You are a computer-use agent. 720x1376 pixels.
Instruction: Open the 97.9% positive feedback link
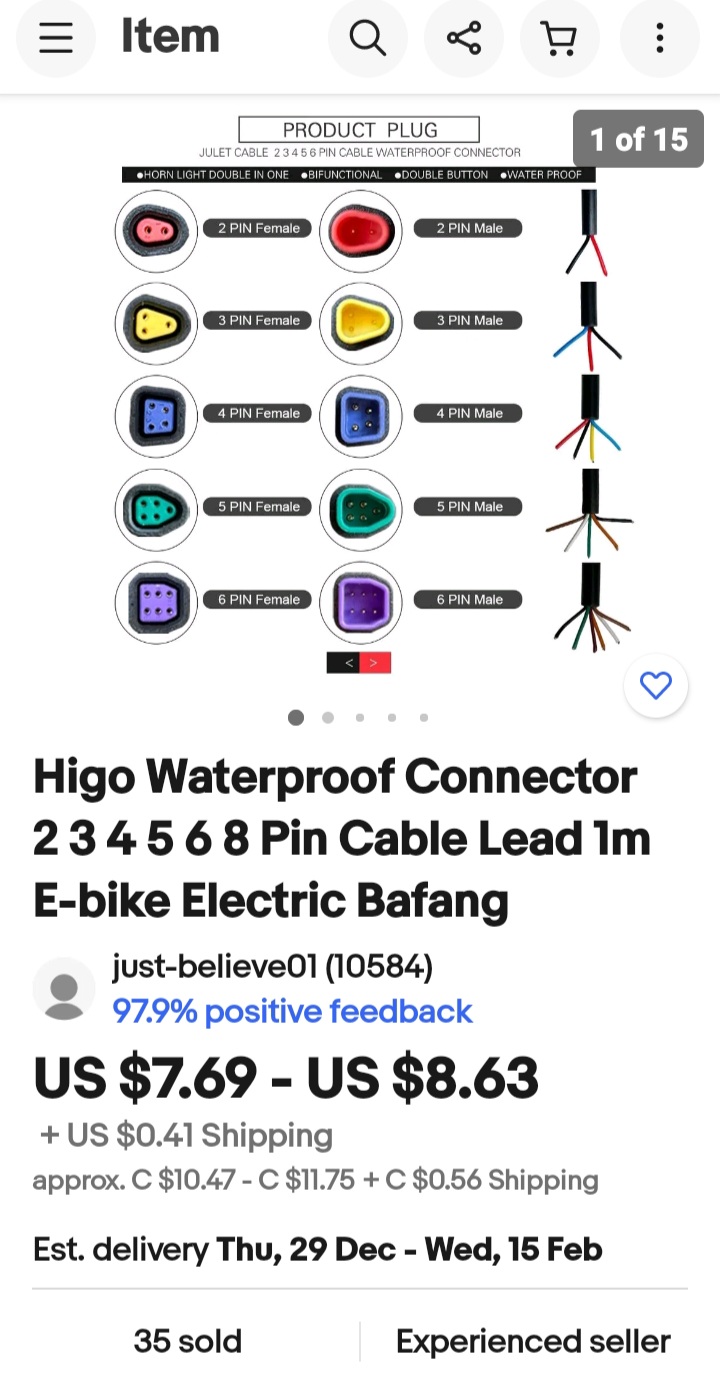tap(292, 1012)
